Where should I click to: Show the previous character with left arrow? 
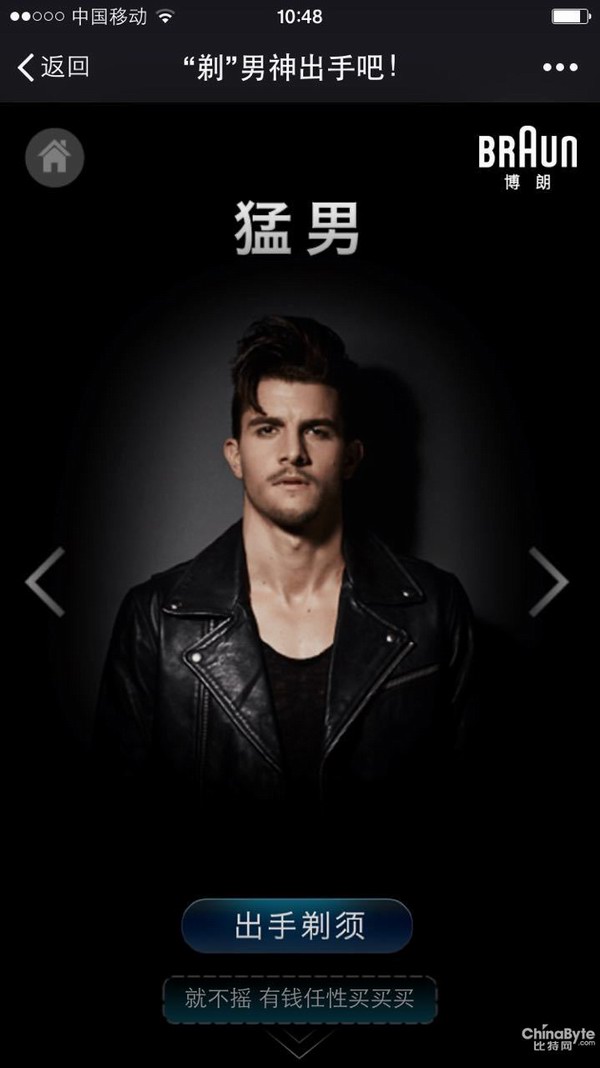46,581
